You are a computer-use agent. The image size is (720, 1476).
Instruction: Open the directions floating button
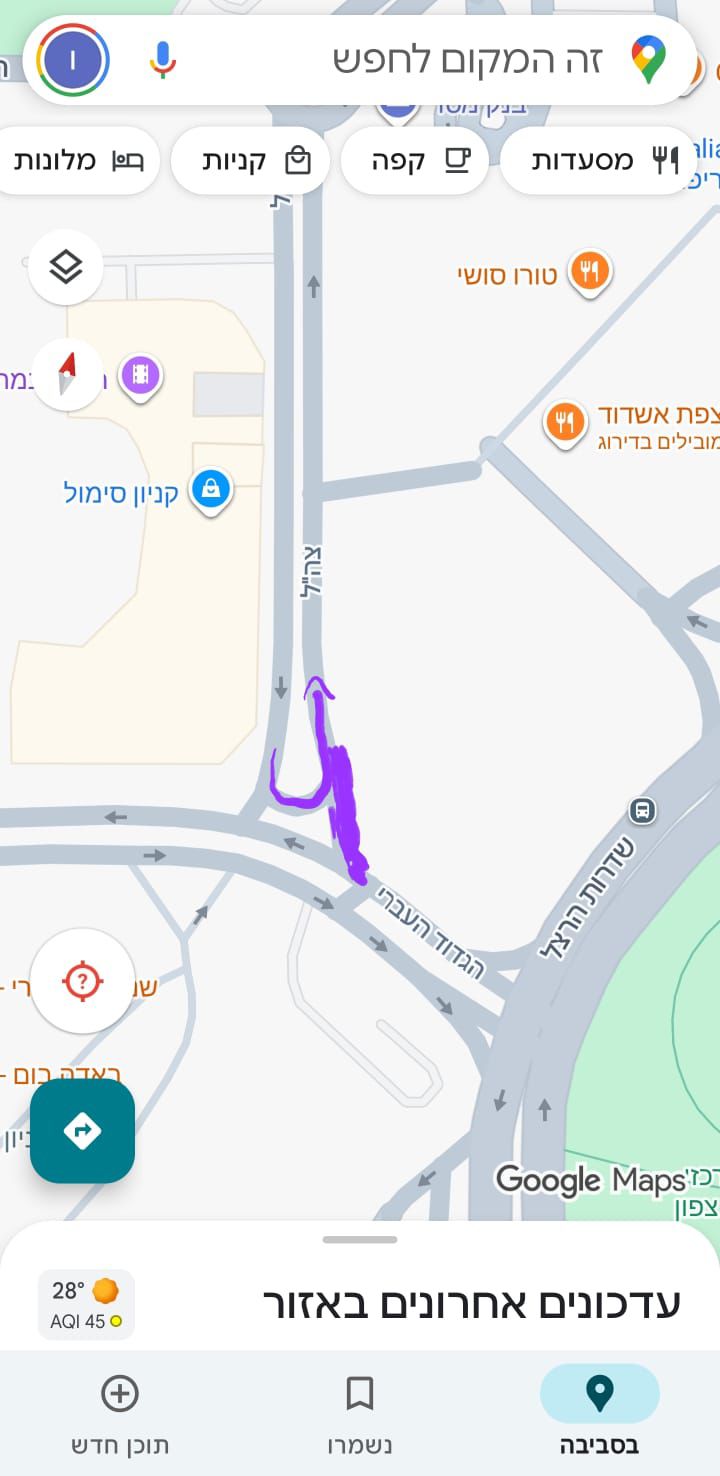(82, 1131)
